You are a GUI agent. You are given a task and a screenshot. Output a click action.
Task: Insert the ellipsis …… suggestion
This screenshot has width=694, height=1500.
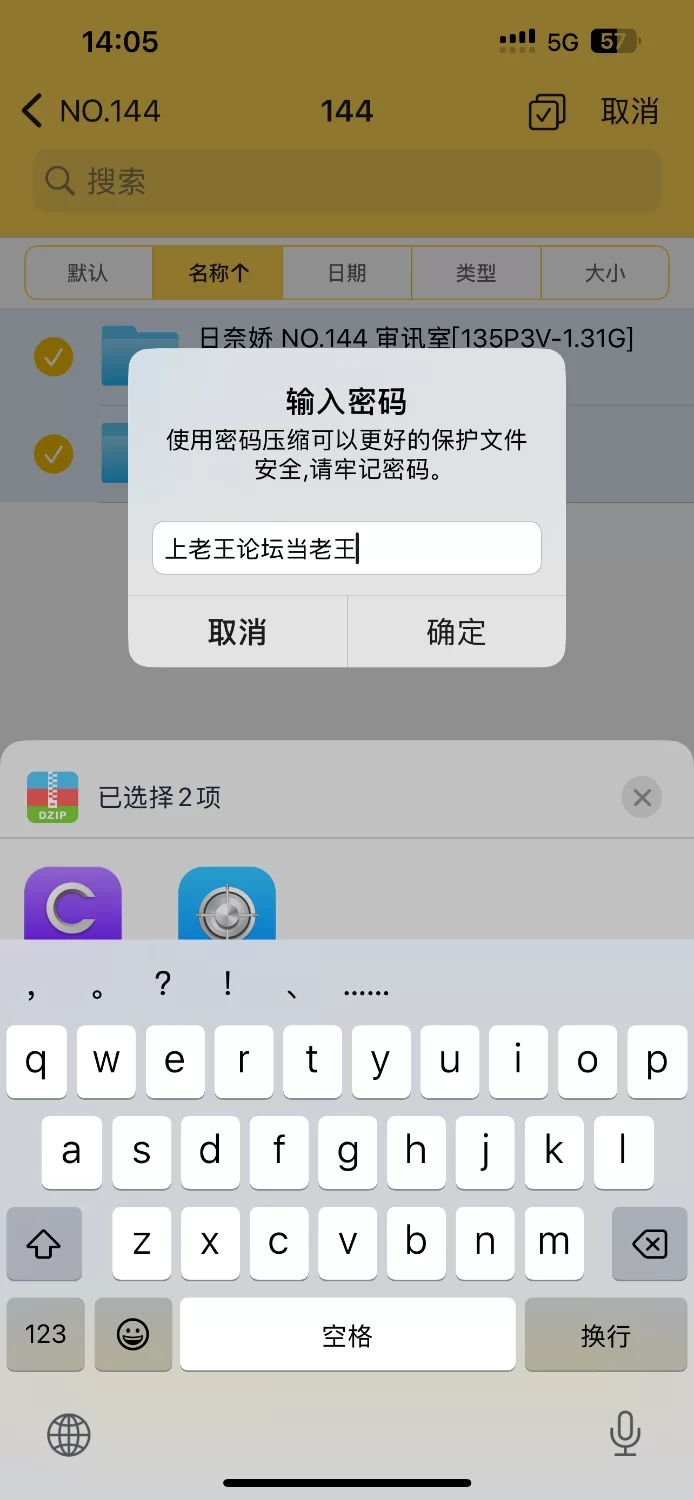click(365, 990)
